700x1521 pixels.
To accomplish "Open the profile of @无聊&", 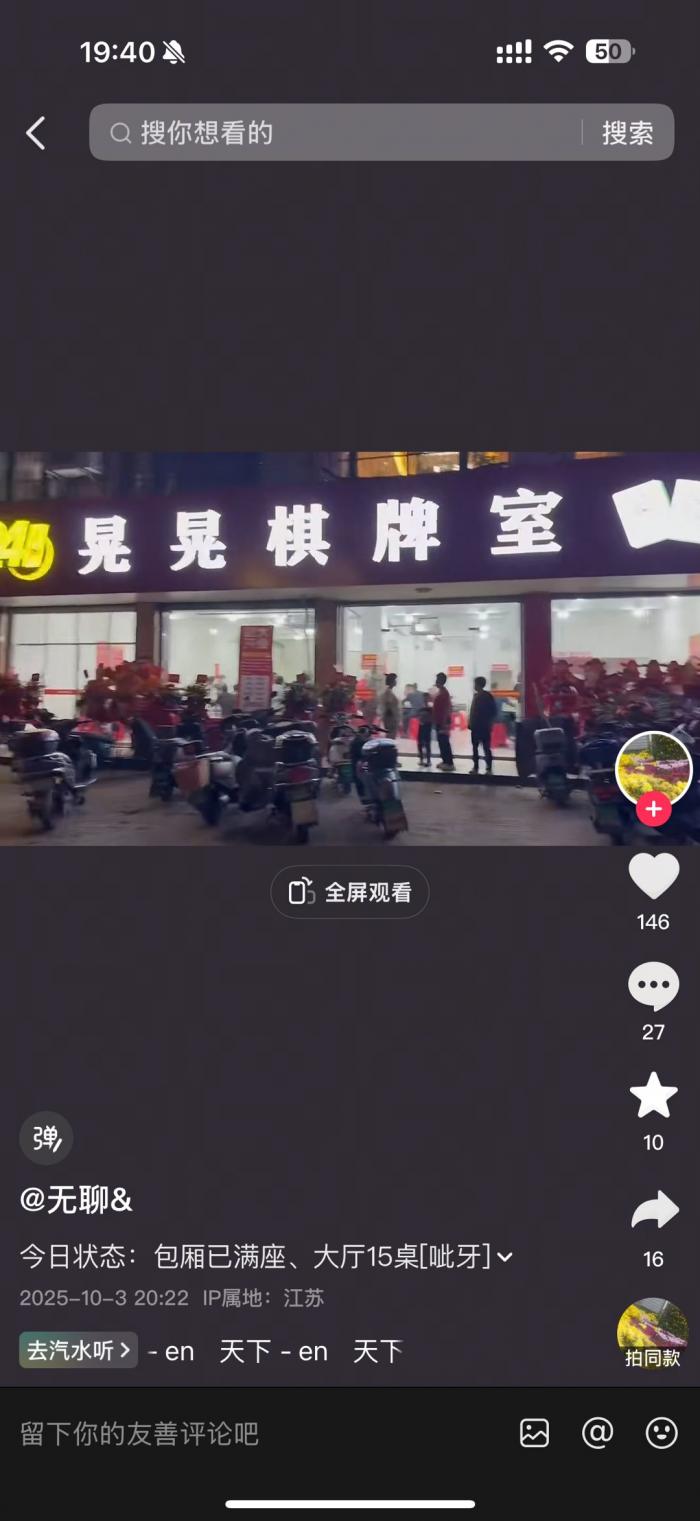I will (77, 1200).
